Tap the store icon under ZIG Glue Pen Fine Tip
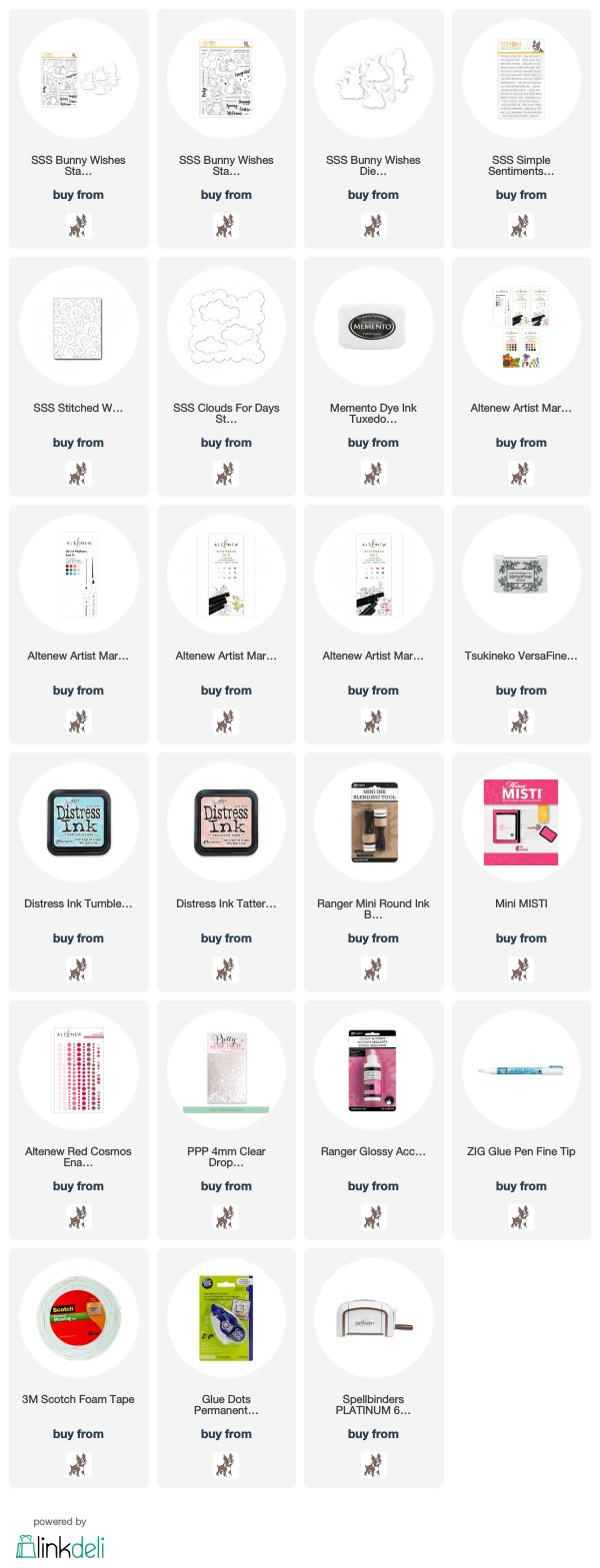This screenshot has height=1568, width=600. tap(521, 1216)
